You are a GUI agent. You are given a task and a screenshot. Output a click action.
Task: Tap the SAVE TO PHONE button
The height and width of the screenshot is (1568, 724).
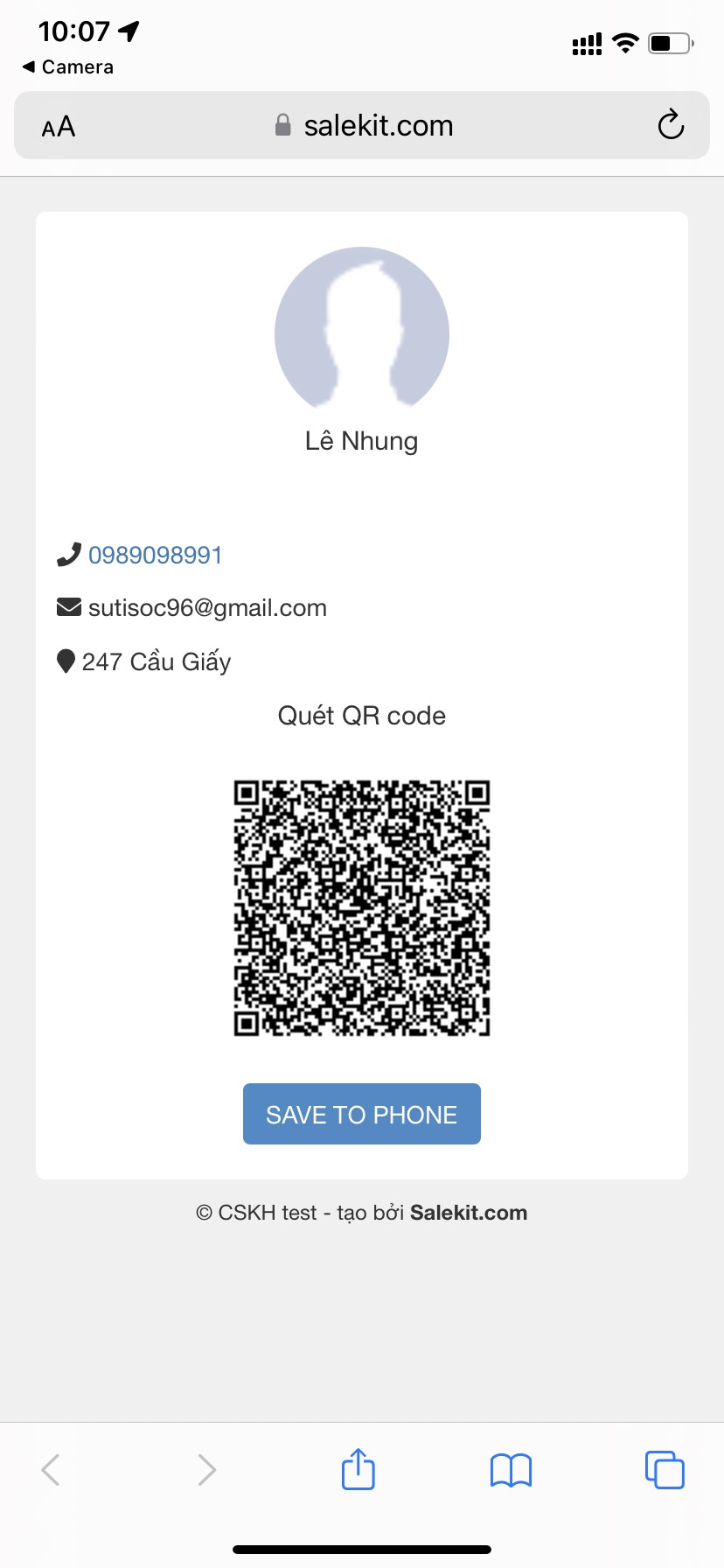(x=361, y=1114)
